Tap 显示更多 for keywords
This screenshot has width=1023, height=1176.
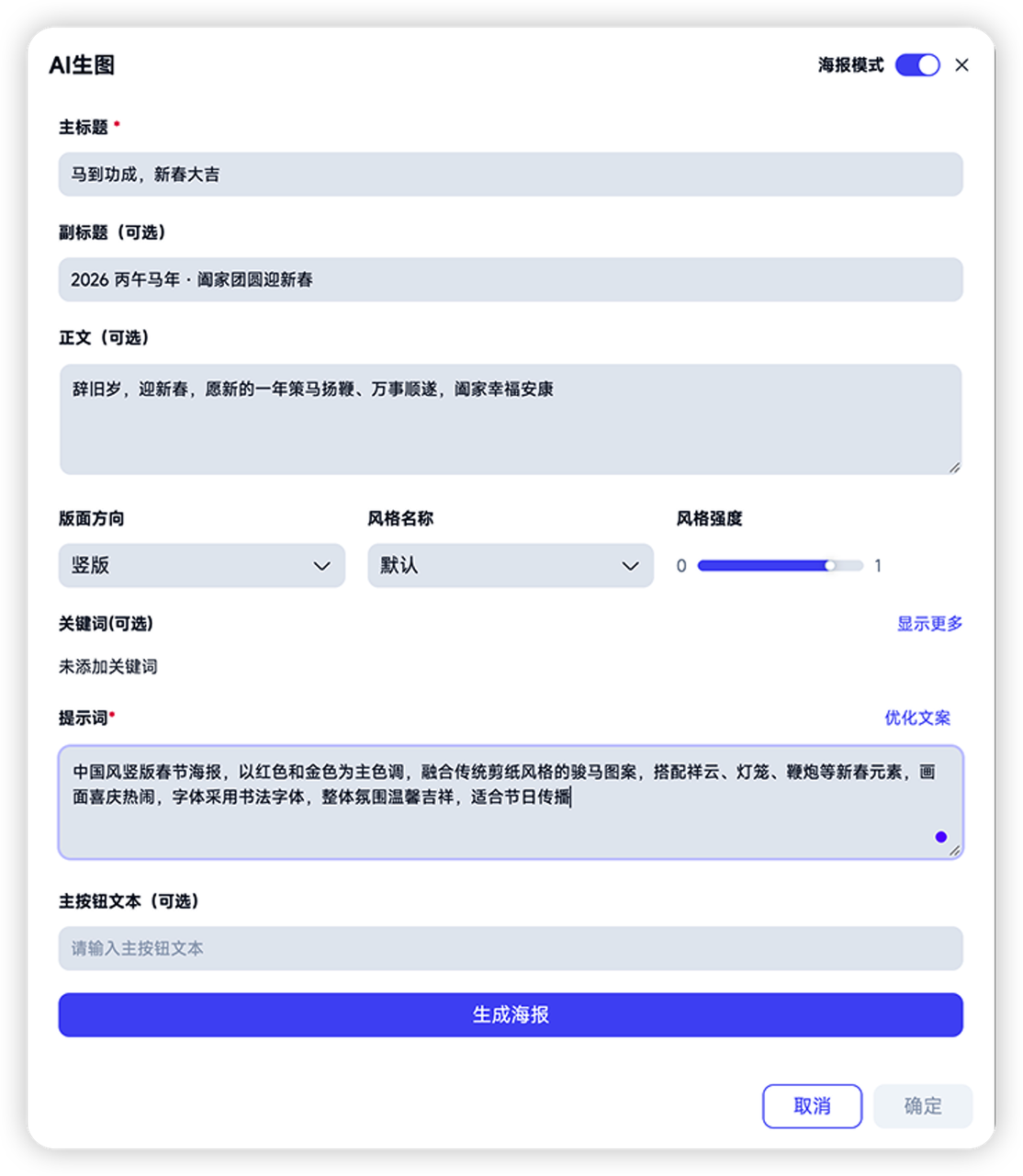[928, 624]
